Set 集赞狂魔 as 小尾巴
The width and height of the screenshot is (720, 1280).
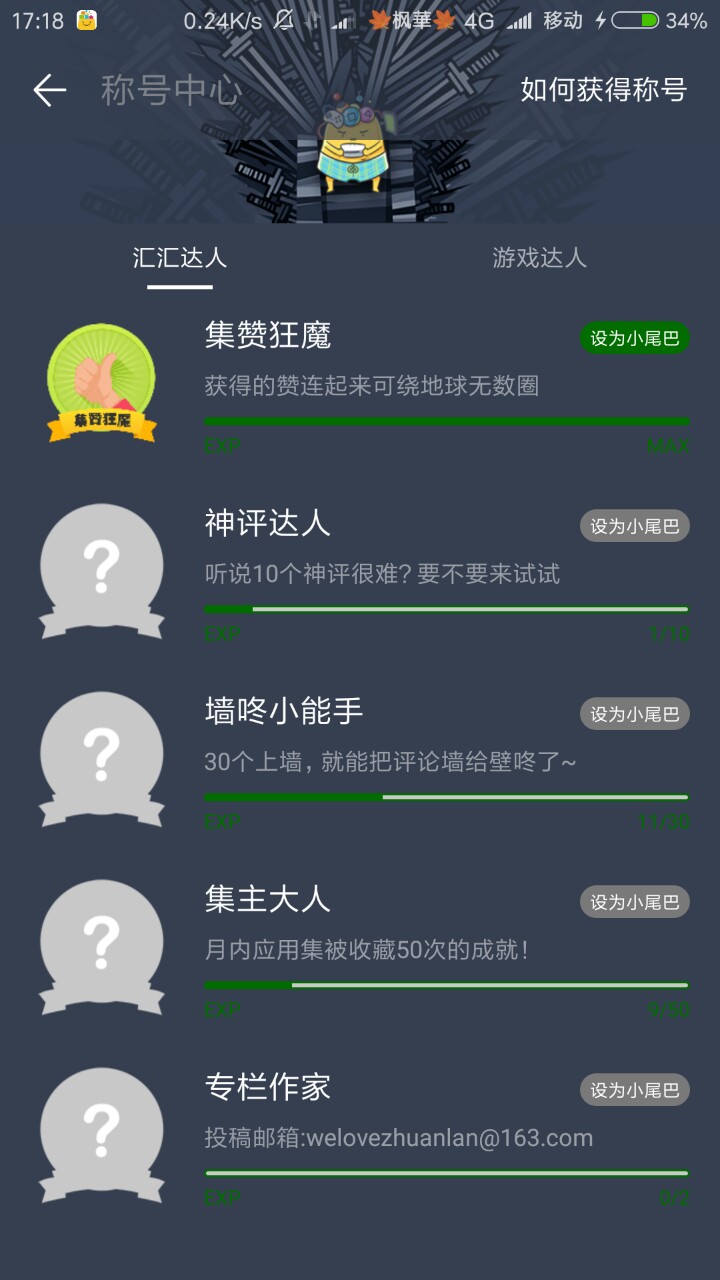(634, 338)
